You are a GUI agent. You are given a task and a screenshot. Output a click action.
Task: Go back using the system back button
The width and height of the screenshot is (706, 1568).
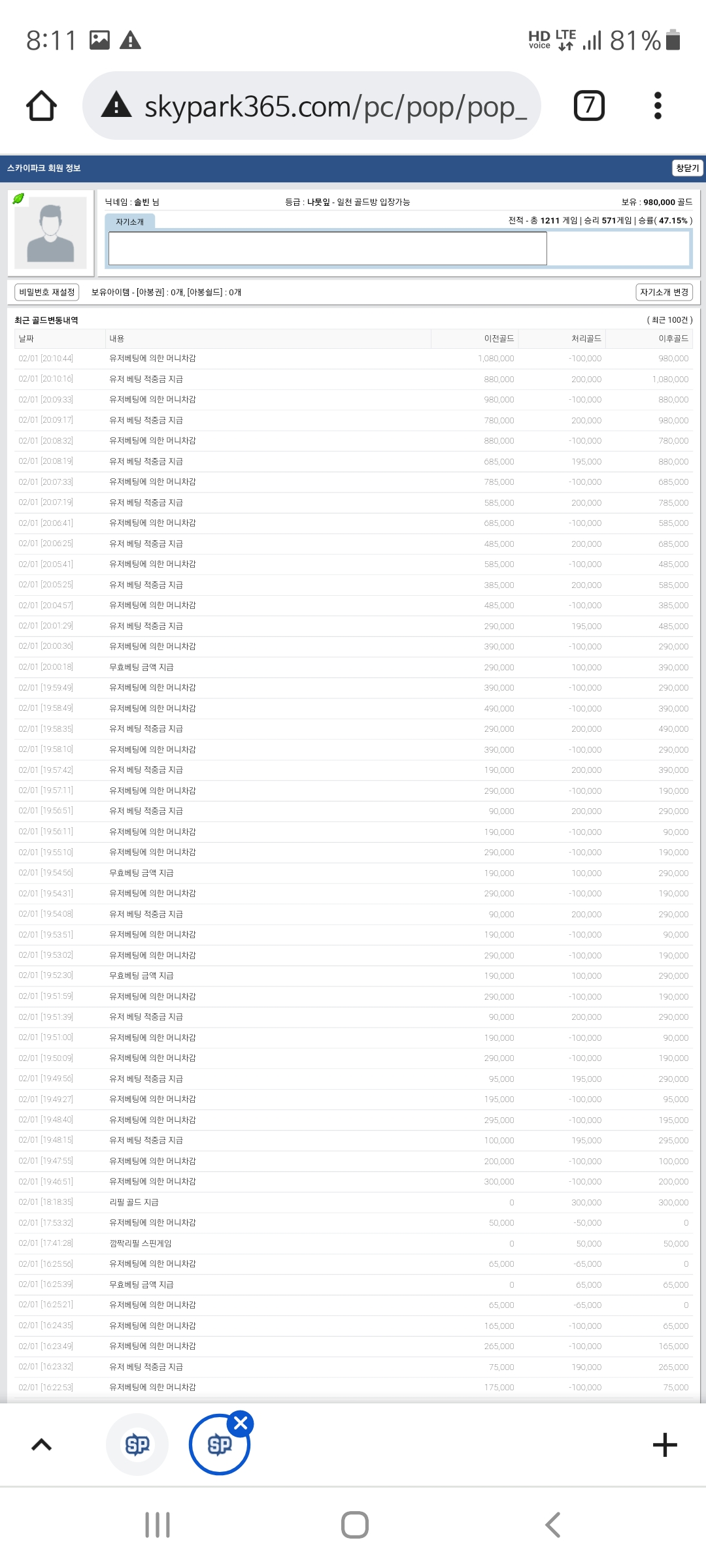click(553, 1525)
